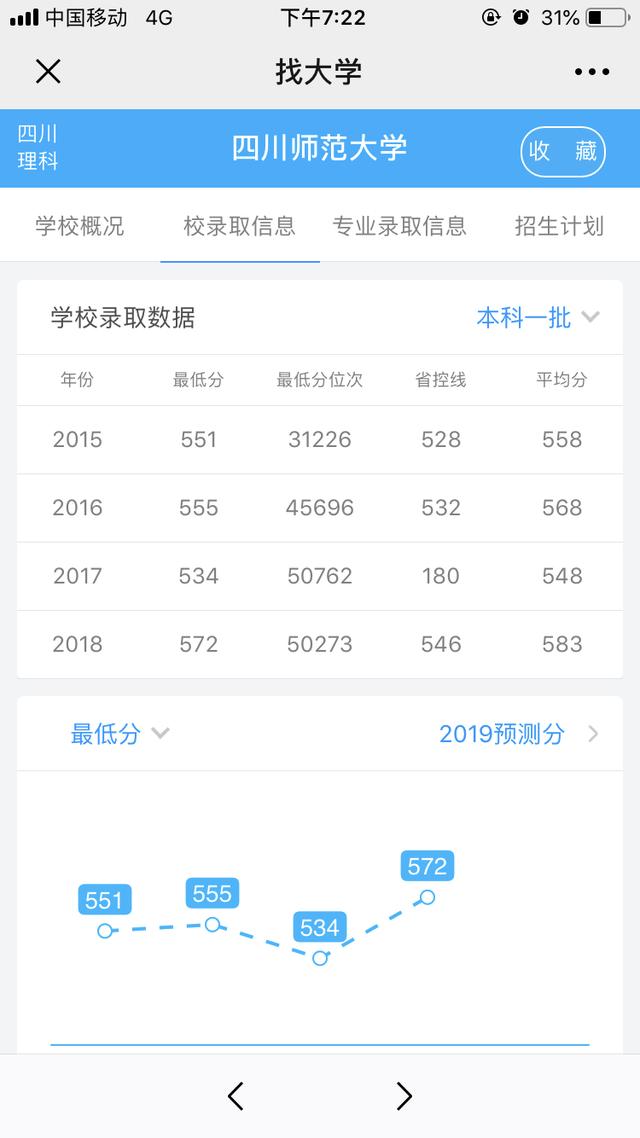The width and height of the screenshot is (640, 1138).
Task: Switch to the 学校概况 tab
Action: tap(80, 226)
